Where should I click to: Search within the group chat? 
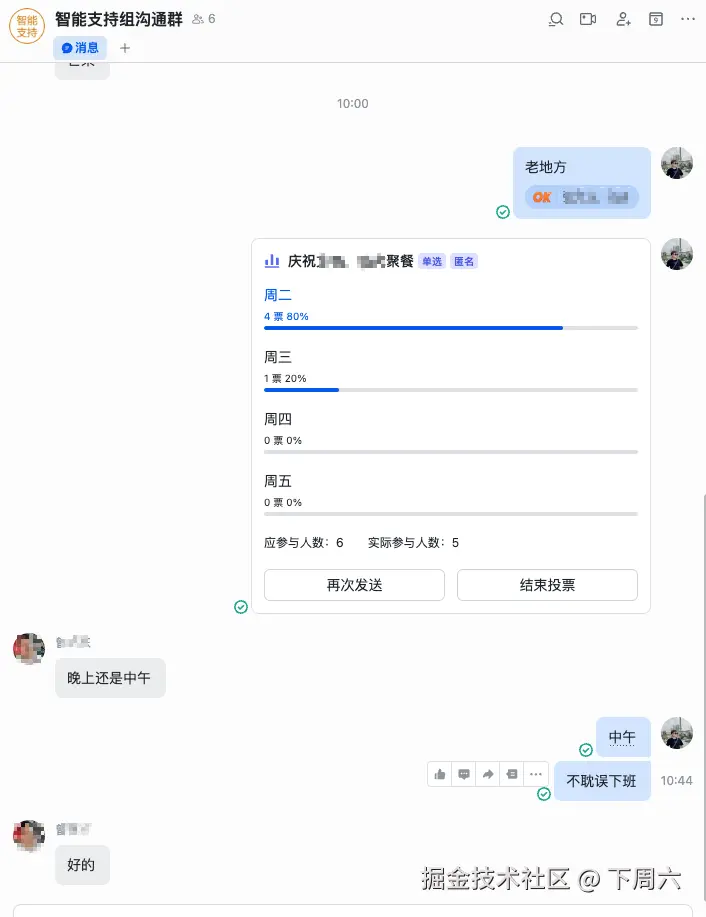(557, 19)
